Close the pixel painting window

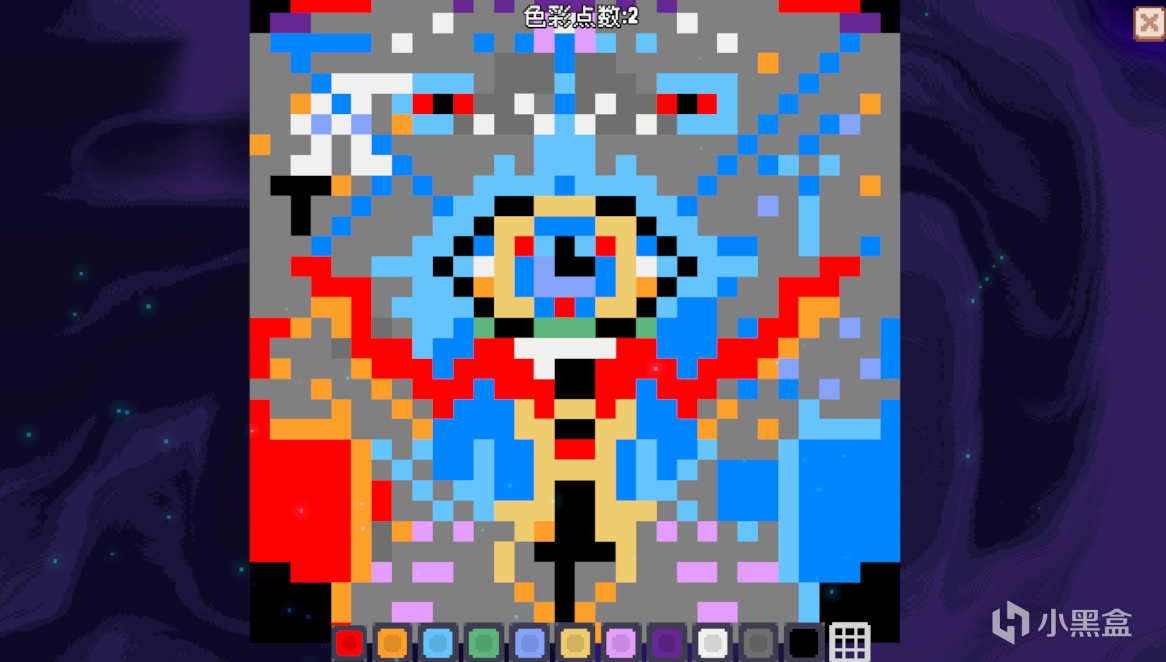tap(1148, 23)
